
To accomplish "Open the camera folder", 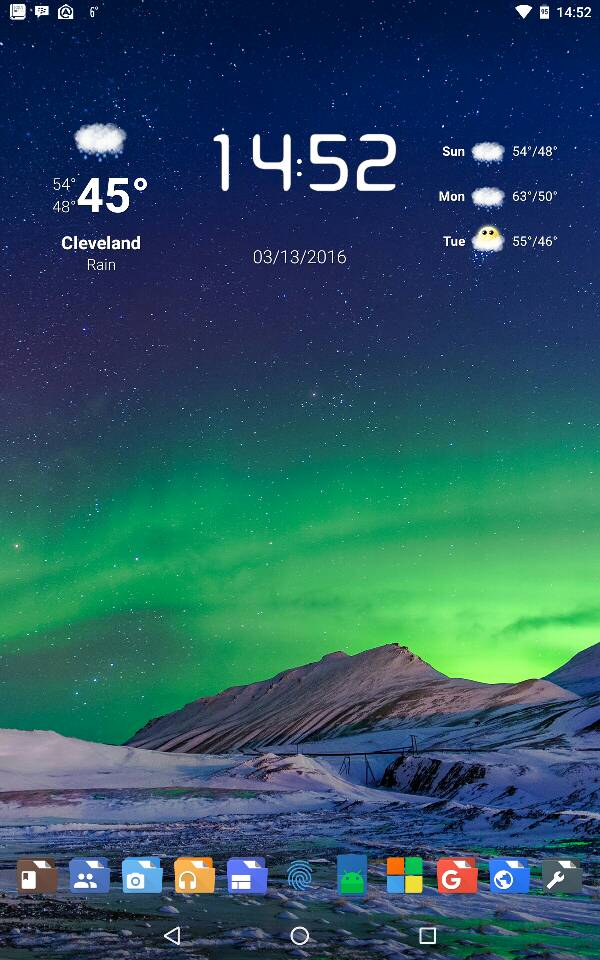I will coord(142,876).
